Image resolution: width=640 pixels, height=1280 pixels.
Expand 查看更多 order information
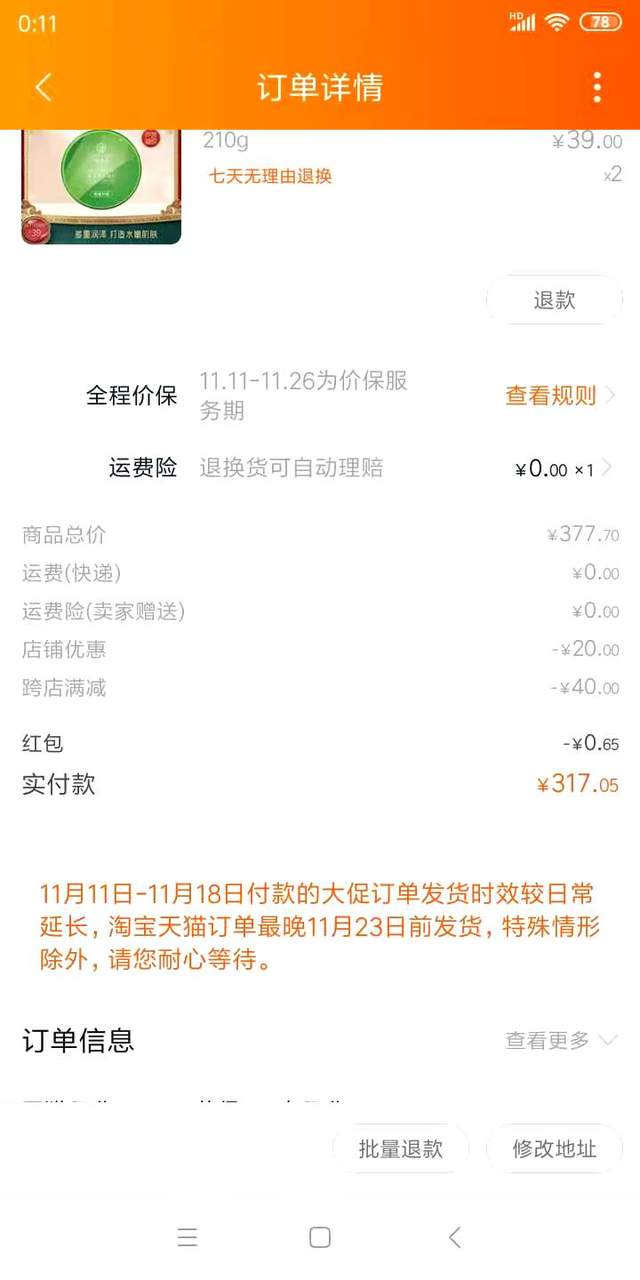coord(560,1040)
